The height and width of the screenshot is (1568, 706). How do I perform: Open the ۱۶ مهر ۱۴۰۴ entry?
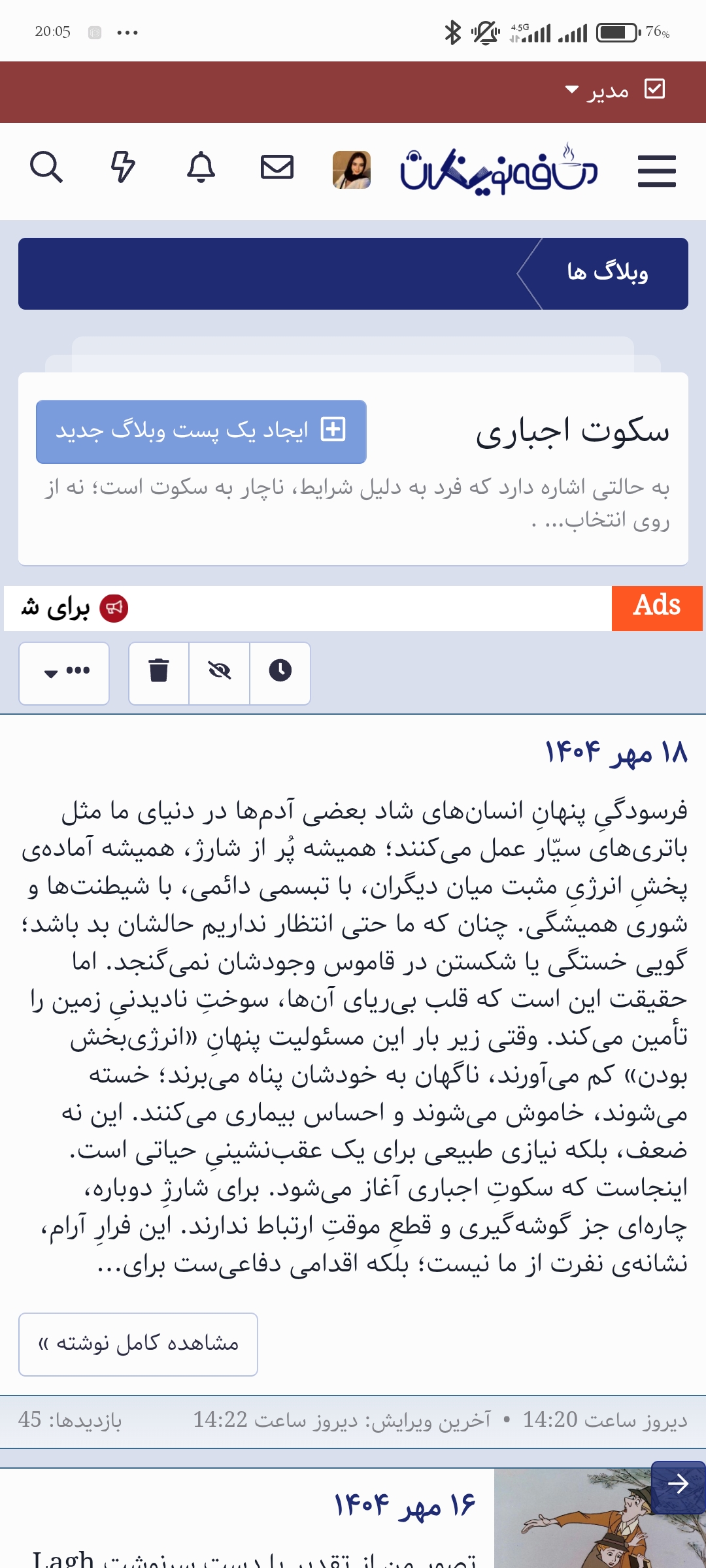[x=405, y=1506]
